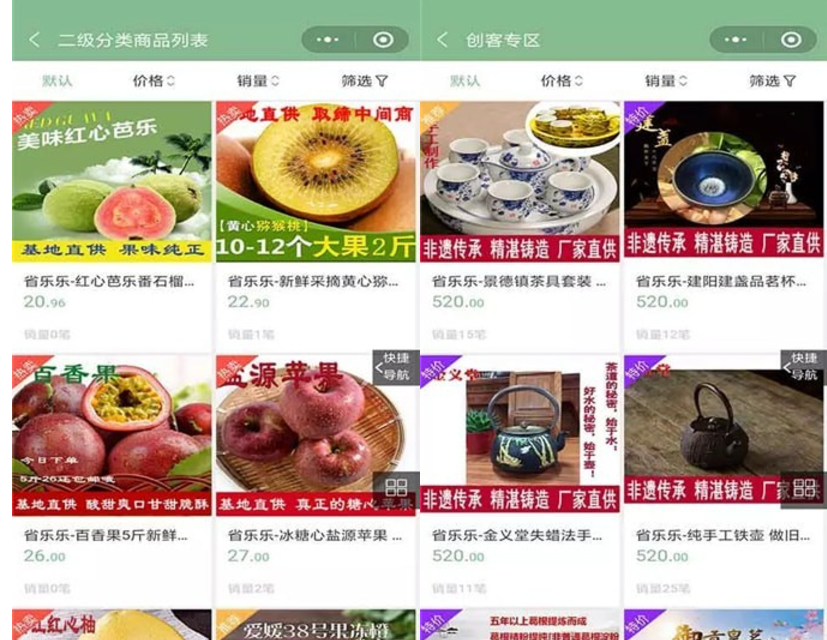This screenshot has width=827, height=640.
Task: Sort 二级分类商品列表 by 销量
Action: tap(258, 81)
